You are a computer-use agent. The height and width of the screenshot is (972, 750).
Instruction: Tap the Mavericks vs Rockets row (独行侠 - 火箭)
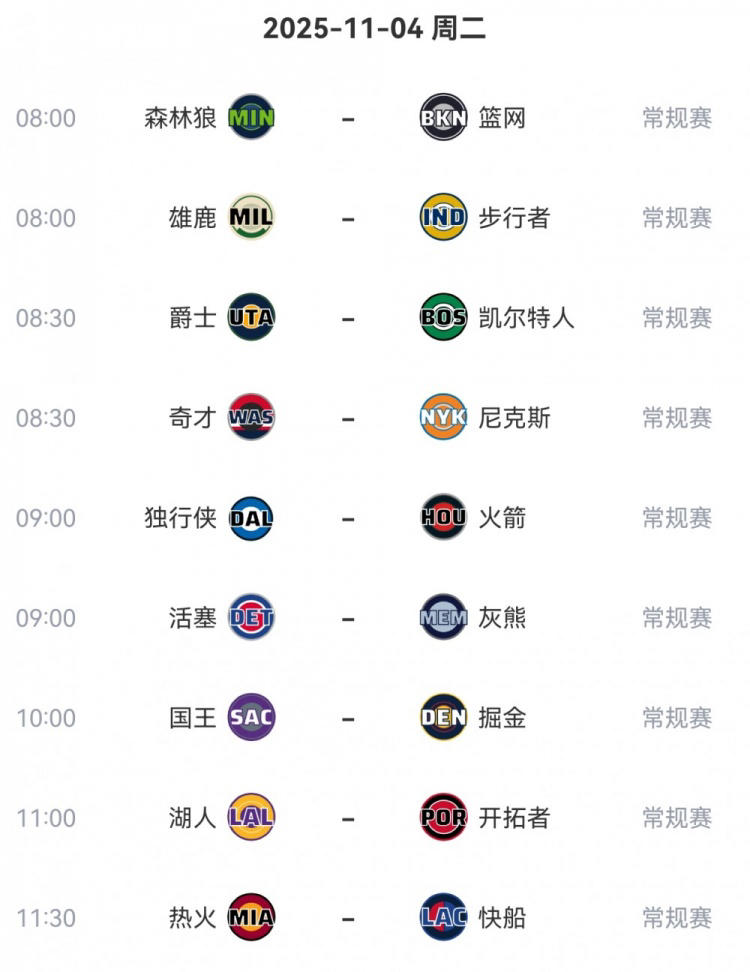click(x=348, y=518)
